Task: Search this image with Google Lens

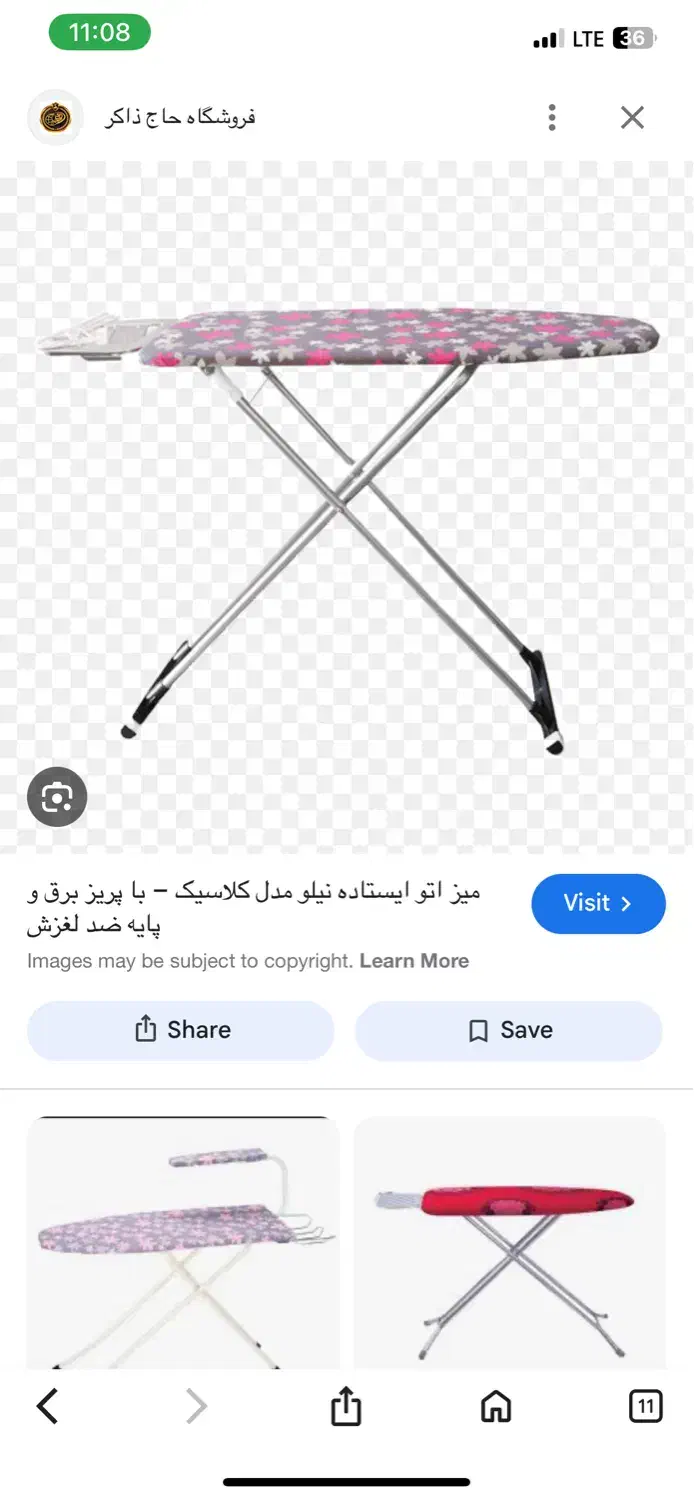Action: click(x=57, y=797)
